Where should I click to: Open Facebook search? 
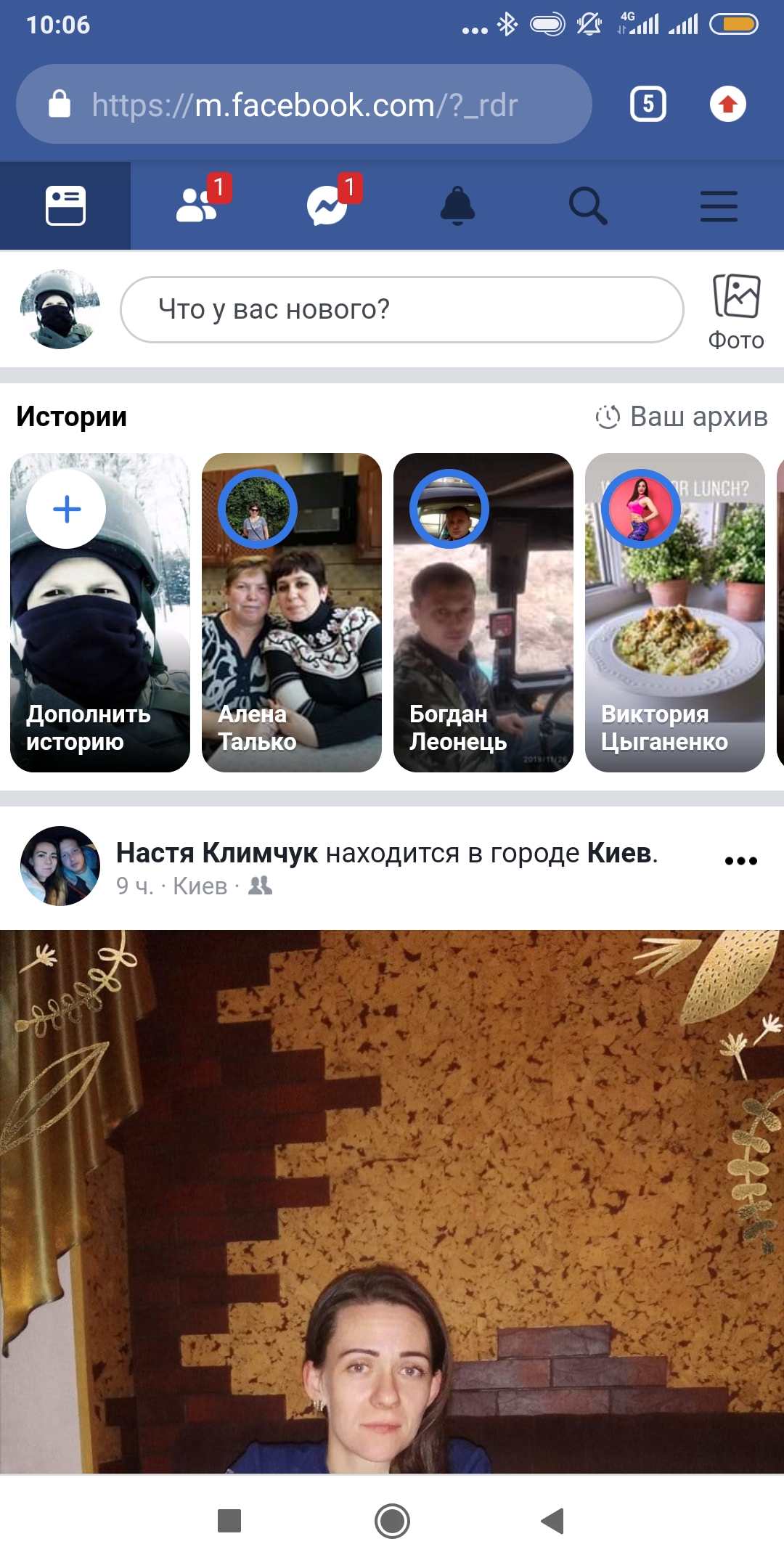coord(588,206)
